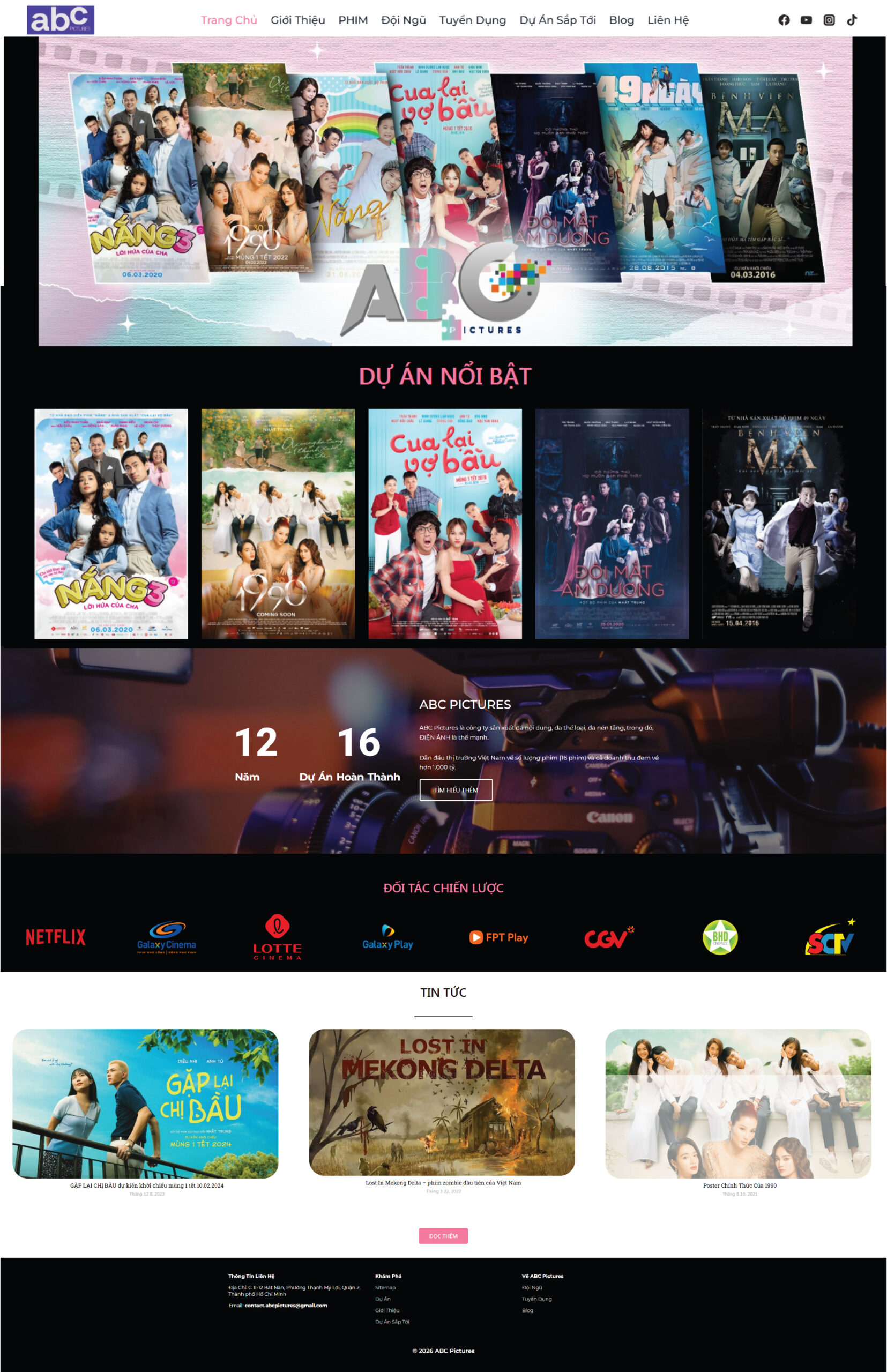Switch to the Blog page in the header
The height and width of the screenshot is (1372, 887).
622,20
